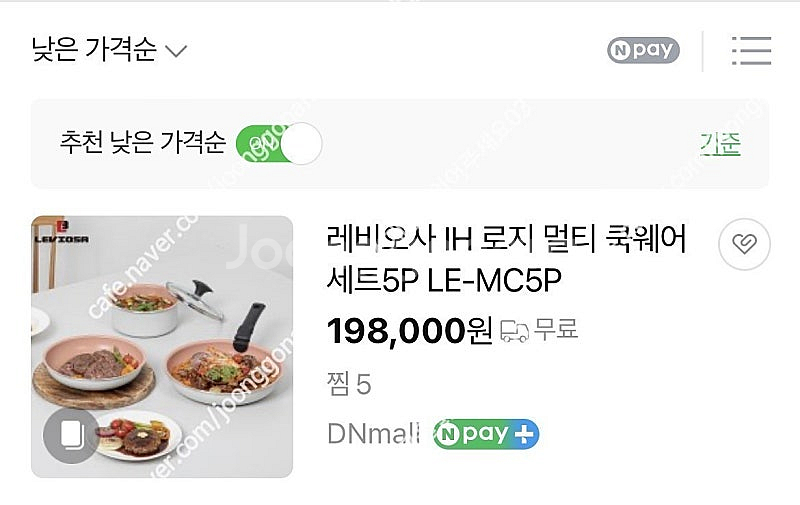Open 레비오사 IH 로지 멀티 쿡웨어 세트5P title
Image resolution: width=800 pixels, height=505 pixels.
(507, 260)
